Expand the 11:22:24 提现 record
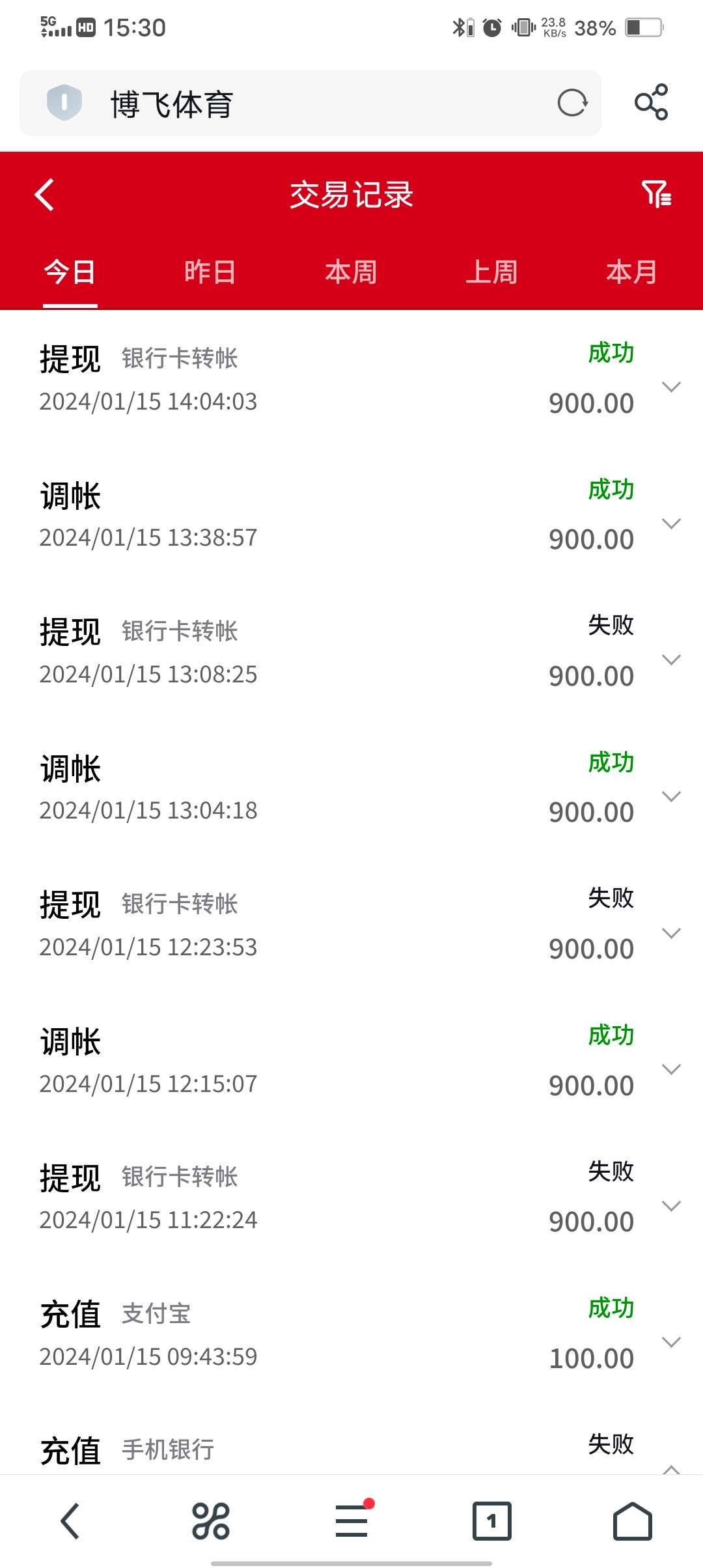This screenshot has width=703, height=1568. point(671,1206)
